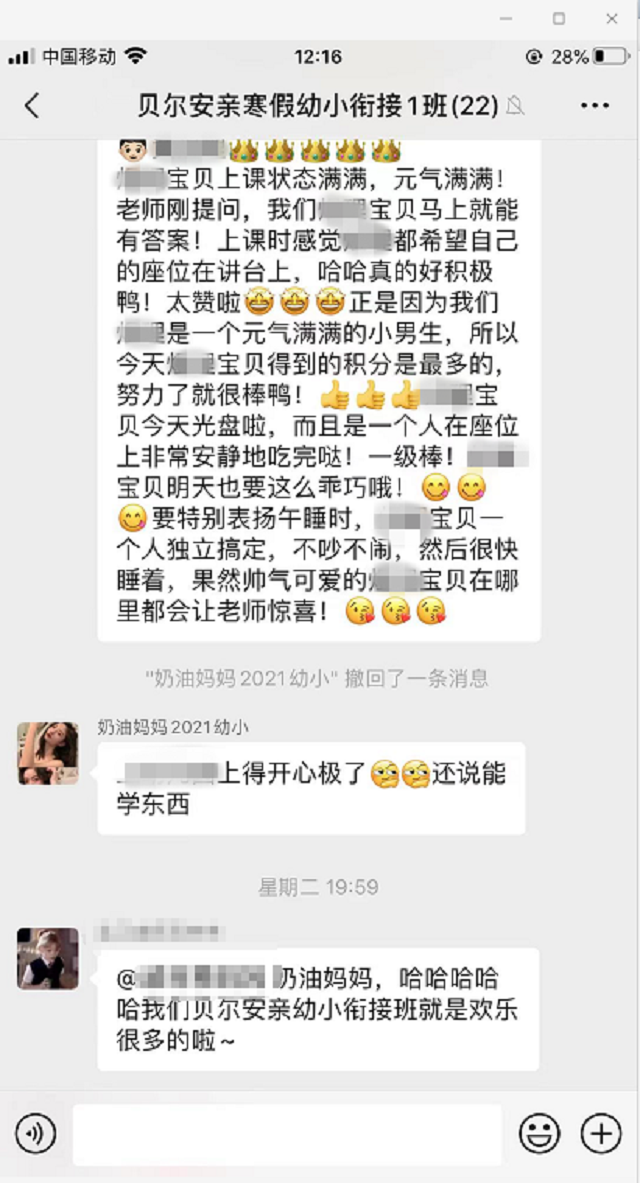Screen dimensions: 640x1183
Task: Open the three-dot chat info menu
Action: [595, 106]
